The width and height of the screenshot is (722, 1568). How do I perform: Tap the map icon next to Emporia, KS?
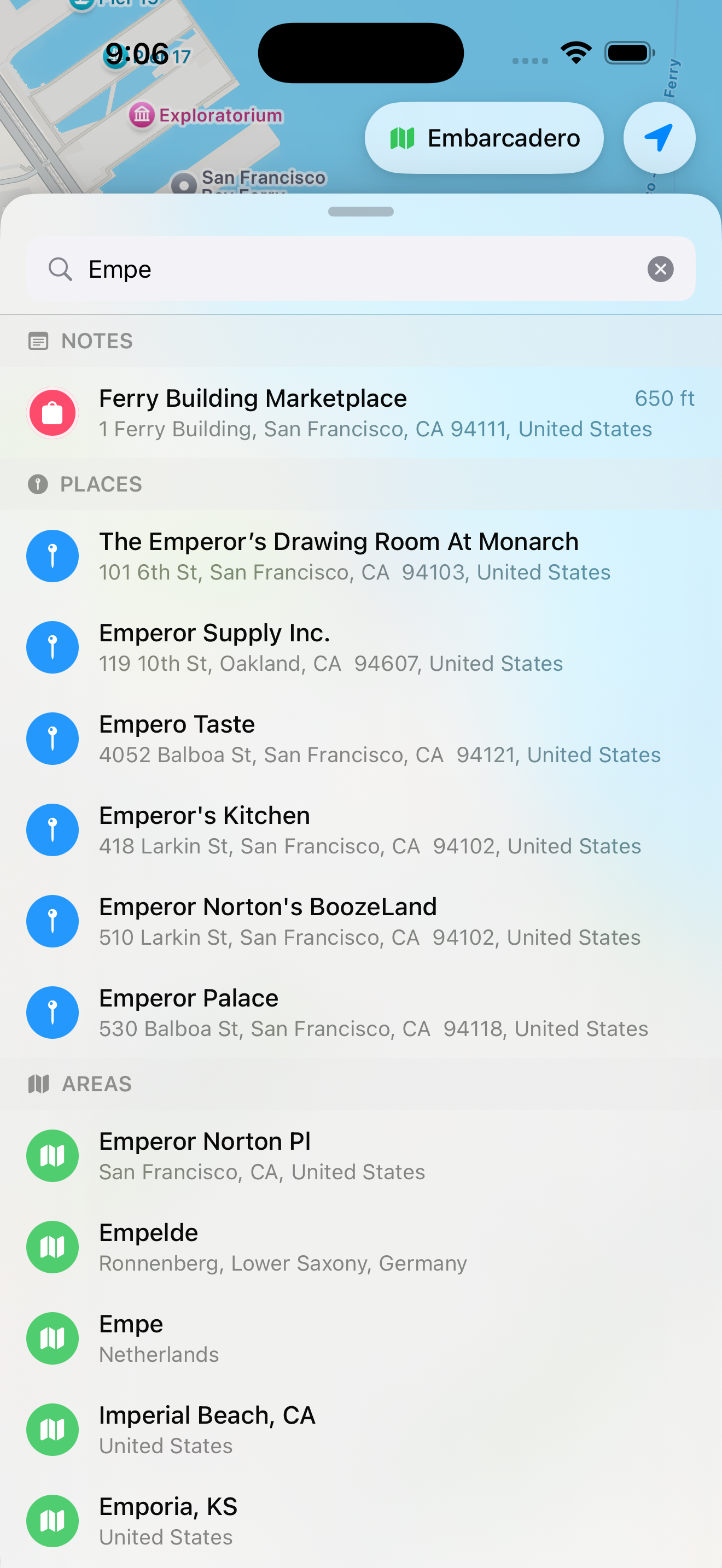point(53,1521)
